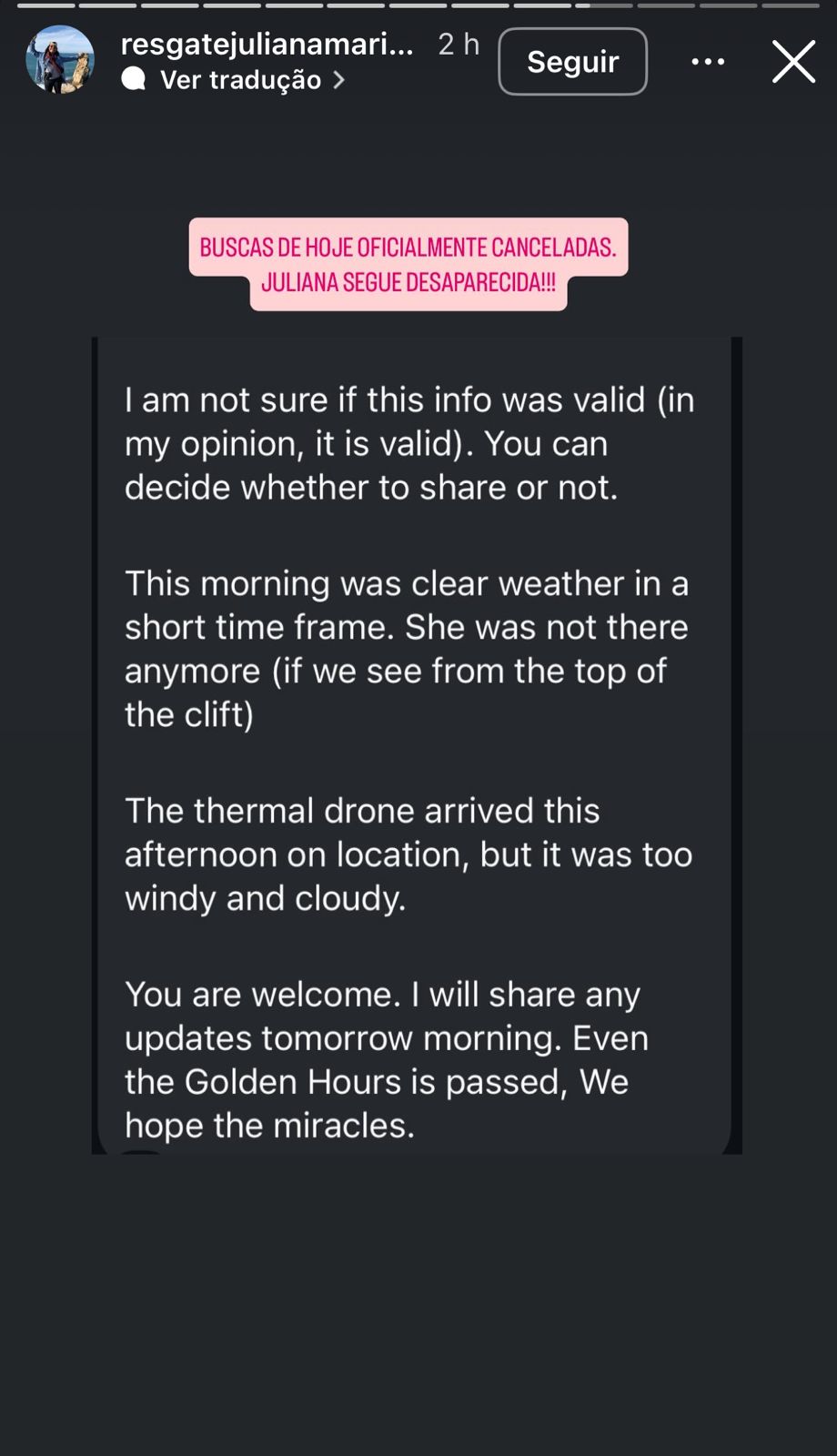This screenshot has width=837, height=1456.
Task: Open the resgatejulianamari username
Action: click(267, 44)
